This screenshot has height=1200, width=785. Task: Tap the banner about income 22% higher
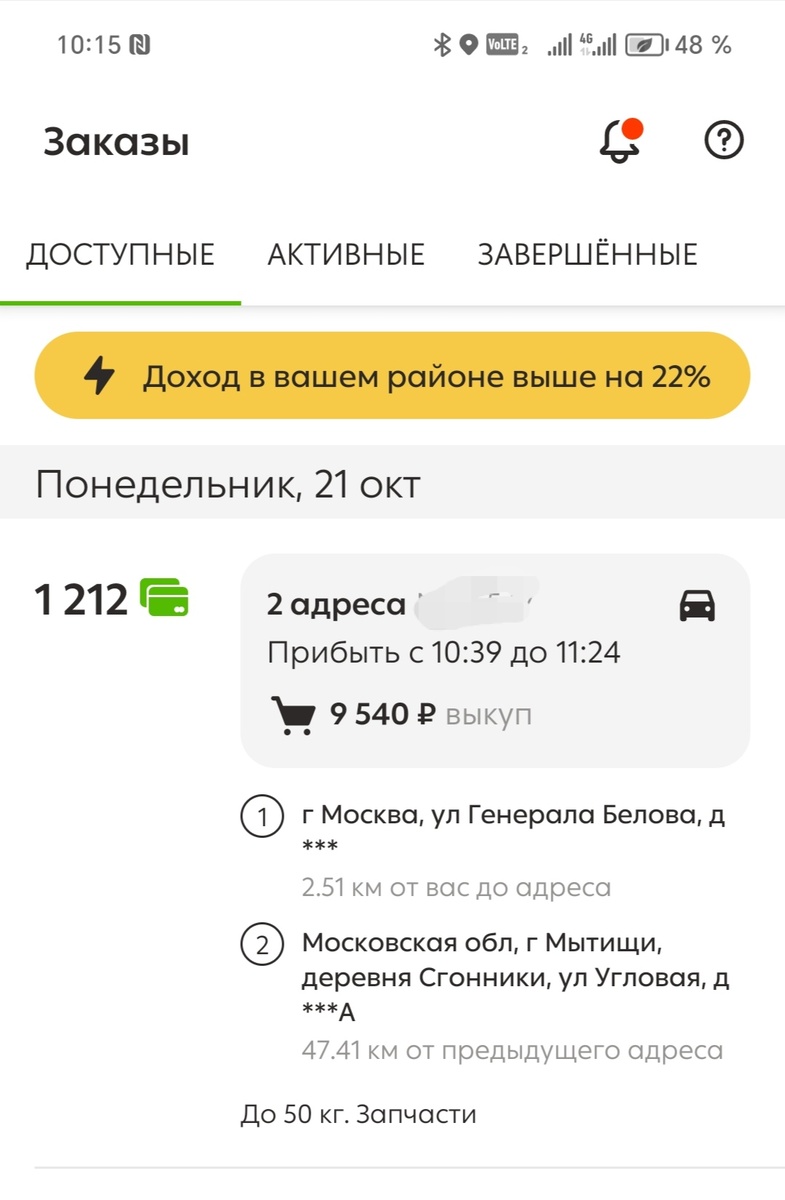392,376
